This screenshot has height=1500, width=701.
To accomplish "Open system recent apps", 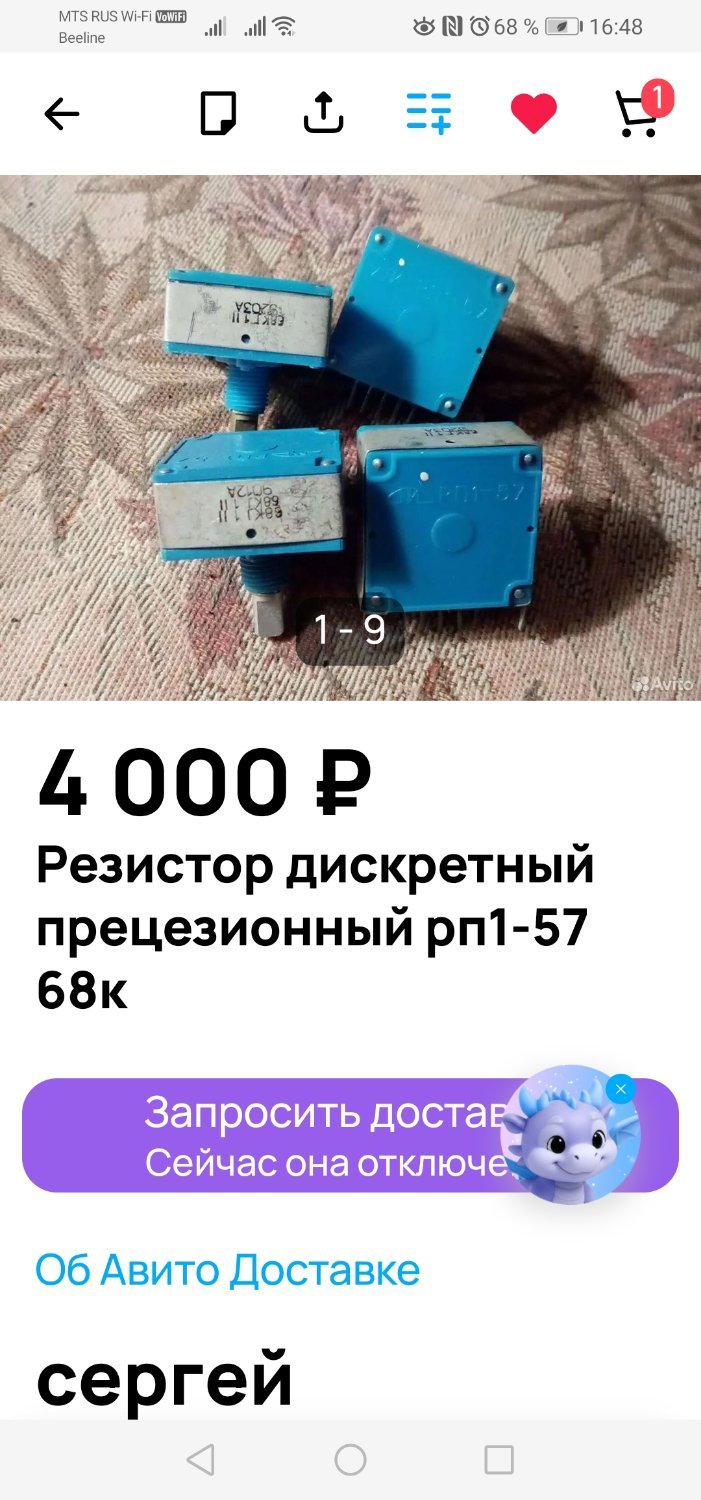I will click(x=498, y=1460).
